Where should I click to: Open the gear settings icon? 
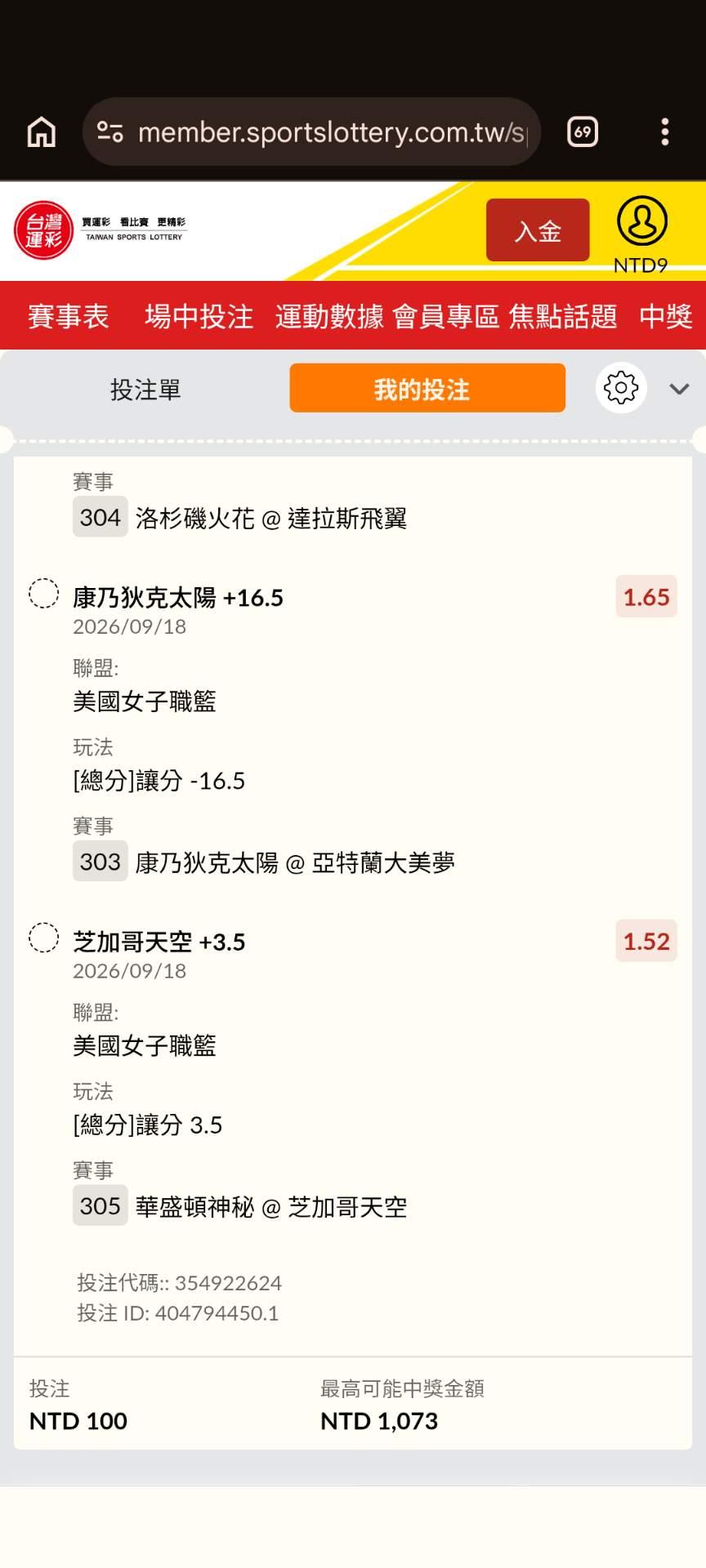coord(621,388)
